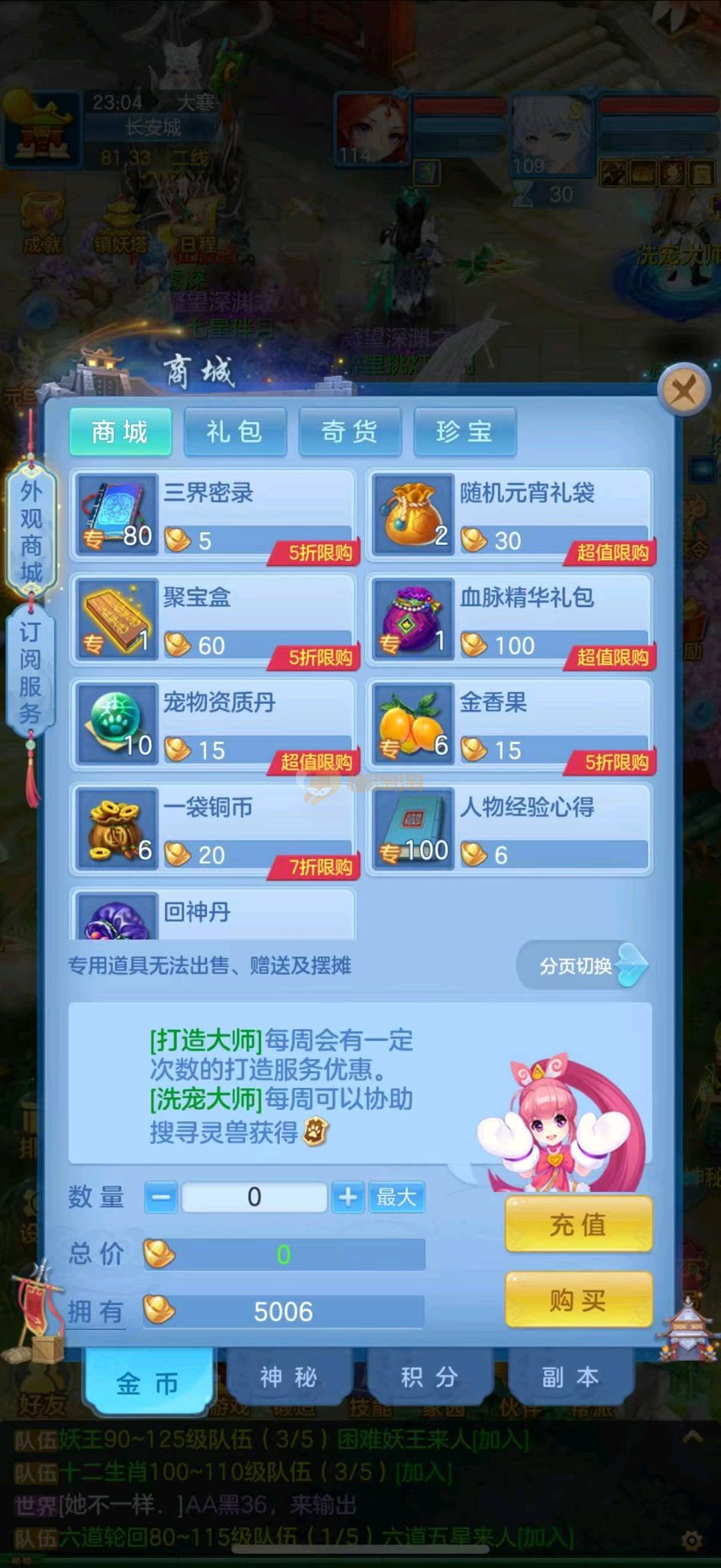Screen dimensions: 721x1568
Task: Select the 人物经验心得 item
Action: click(x=510, y=829)
